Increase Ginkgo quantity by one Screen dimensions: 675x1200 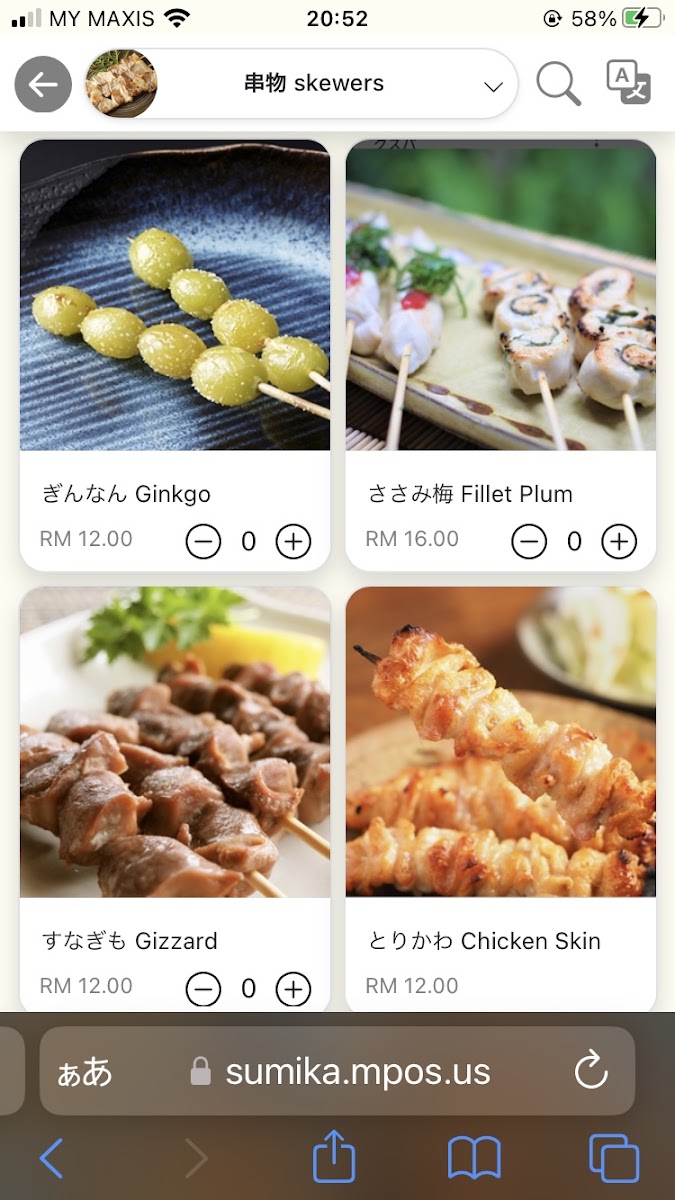click(293, 542)
